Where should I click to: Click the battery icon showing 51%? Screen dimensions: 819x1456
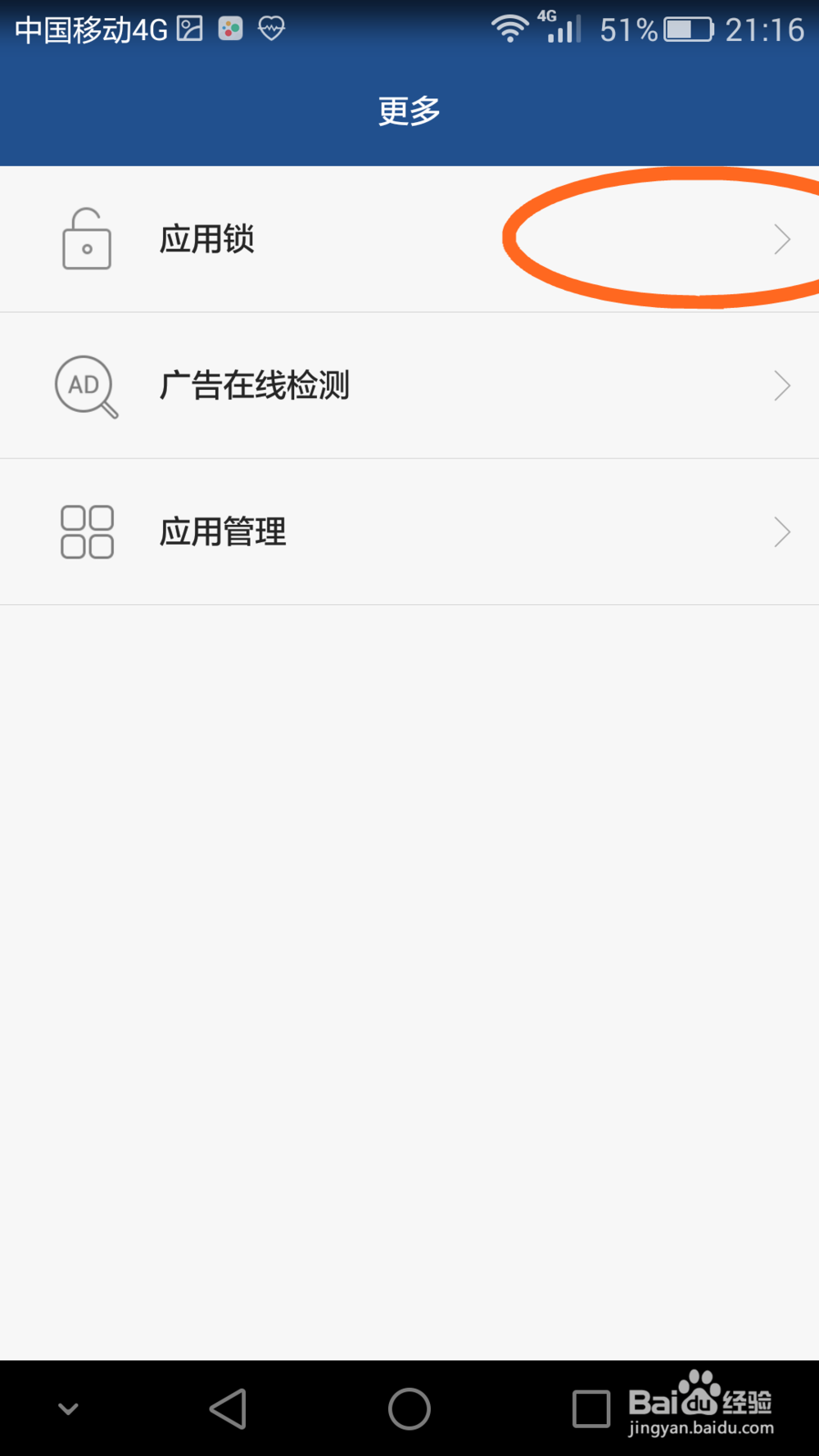click(687, 29)
